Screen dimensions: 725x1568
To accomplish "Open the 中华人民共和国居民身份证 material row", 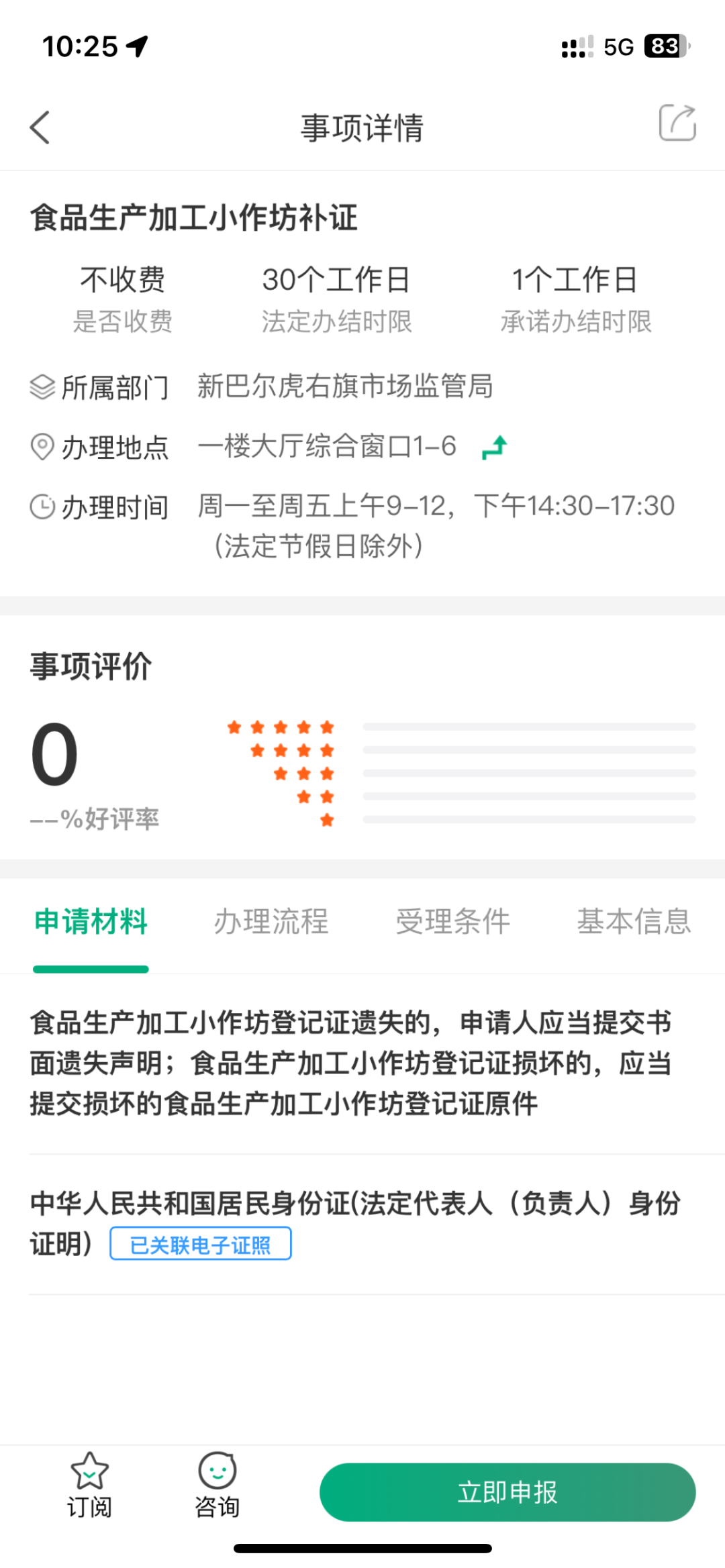I will coord(362,1224).
